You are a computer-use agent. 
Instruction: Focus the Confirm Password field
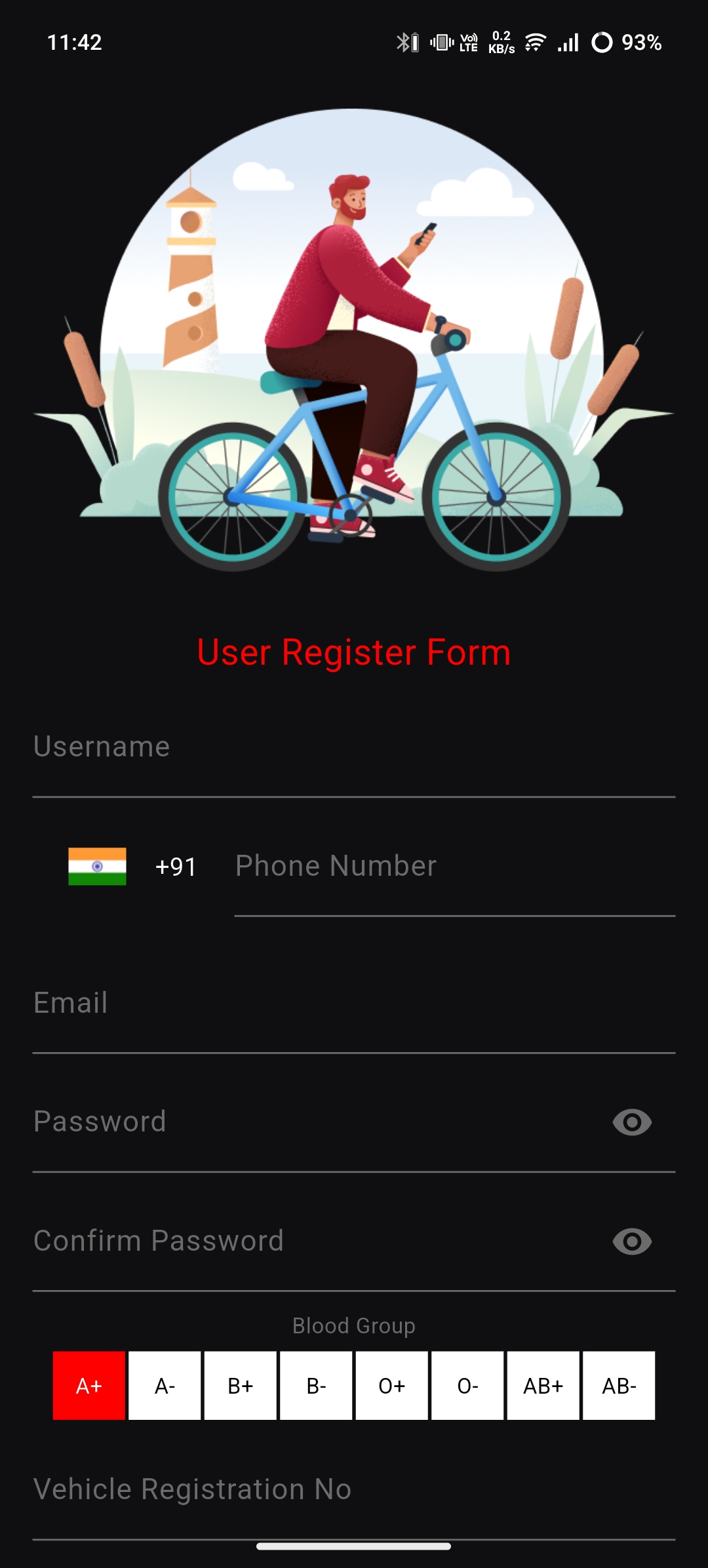coord(315,1241)
